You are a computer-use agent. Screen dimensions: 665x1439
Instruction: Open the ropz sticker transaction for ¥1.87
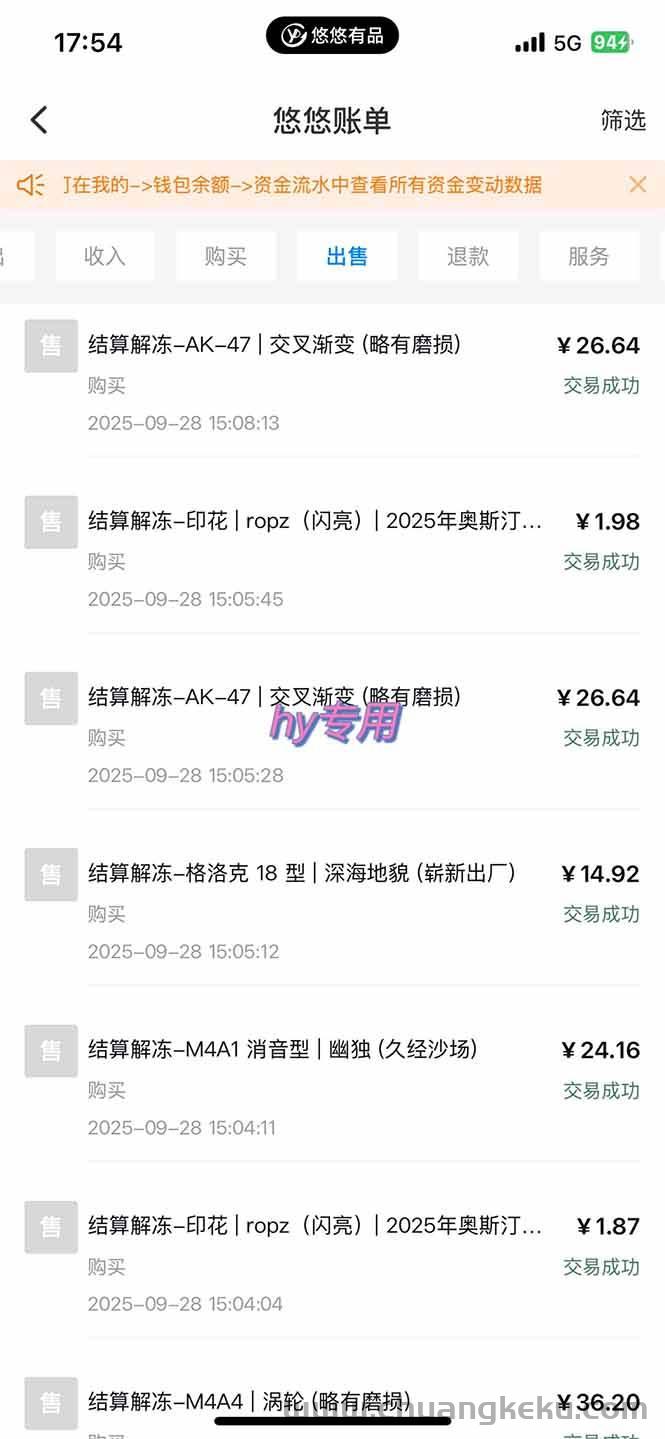[332, 1262]
